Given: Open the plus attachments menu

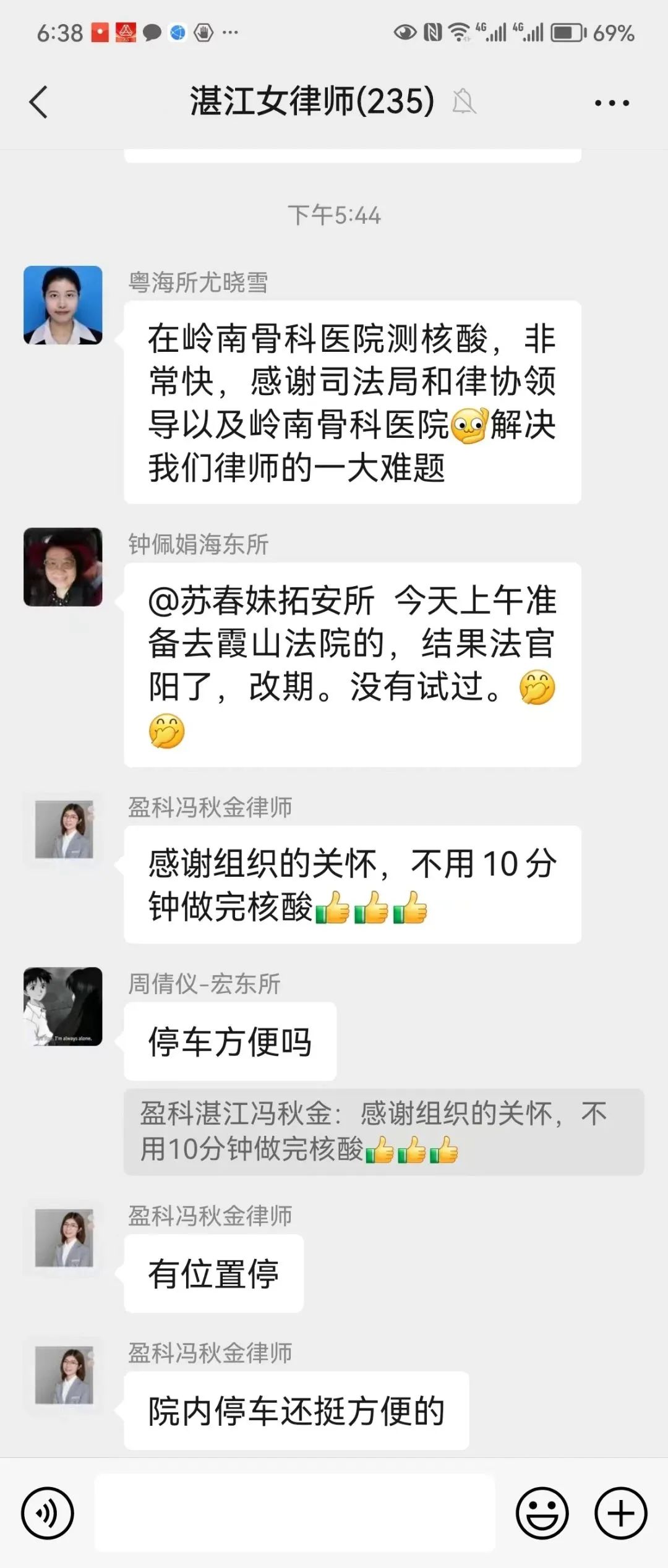Looking at the screenshot, I should (620, 1513).
